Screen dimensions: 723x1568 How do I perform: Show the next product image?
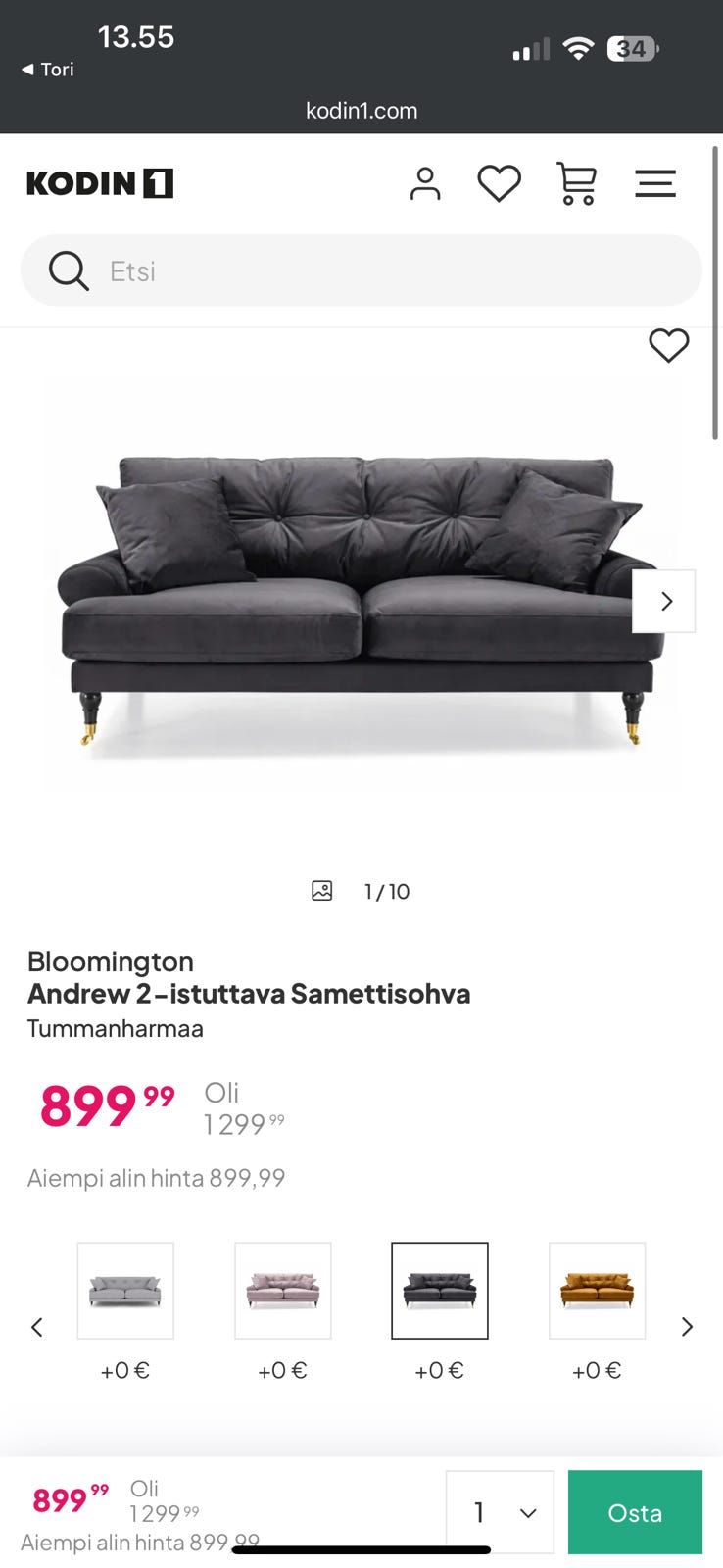pyautogui.click(x=664, y=601)
